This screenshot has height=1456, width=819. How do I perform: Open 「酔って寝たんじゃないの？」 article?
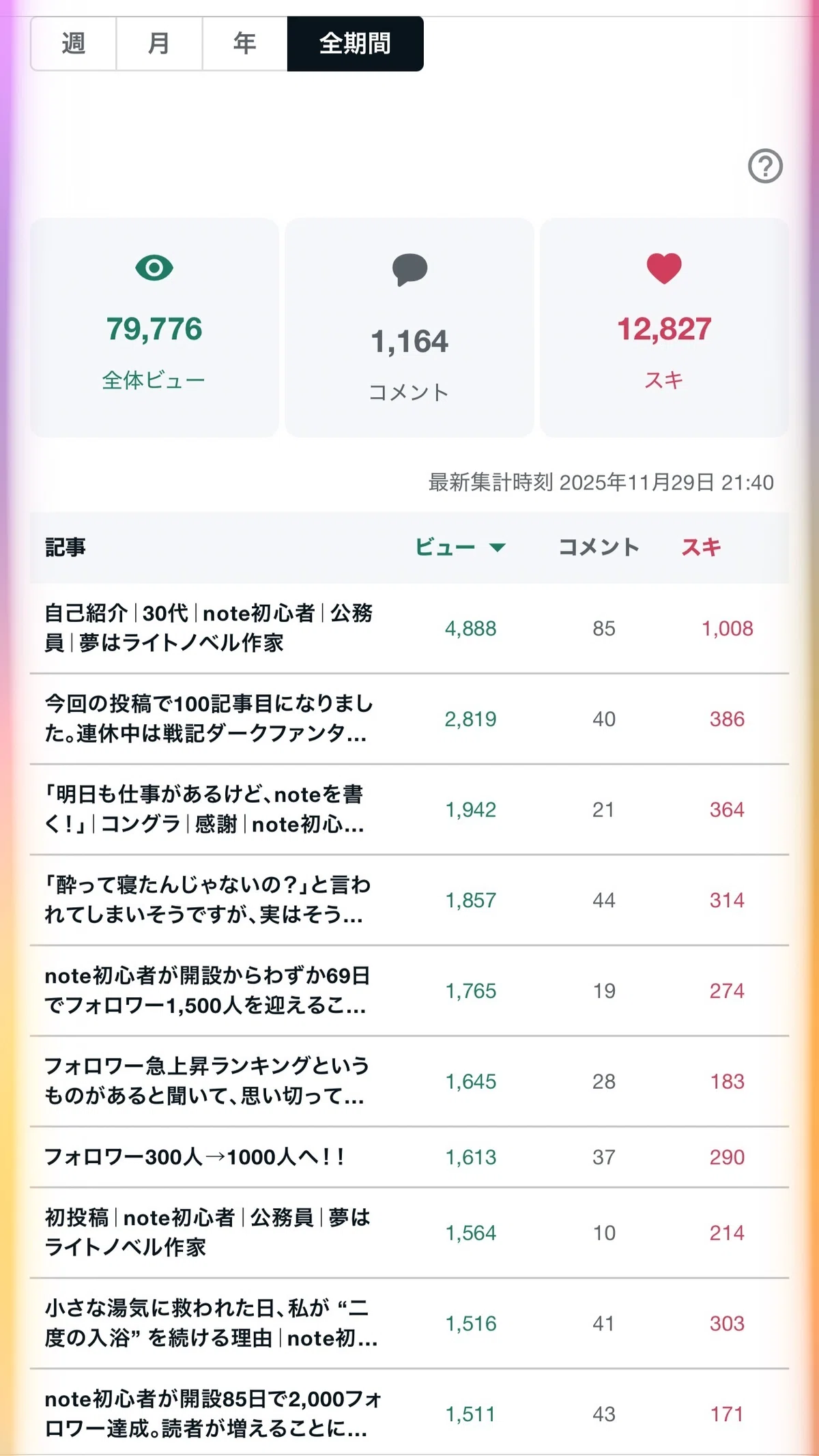409,900
